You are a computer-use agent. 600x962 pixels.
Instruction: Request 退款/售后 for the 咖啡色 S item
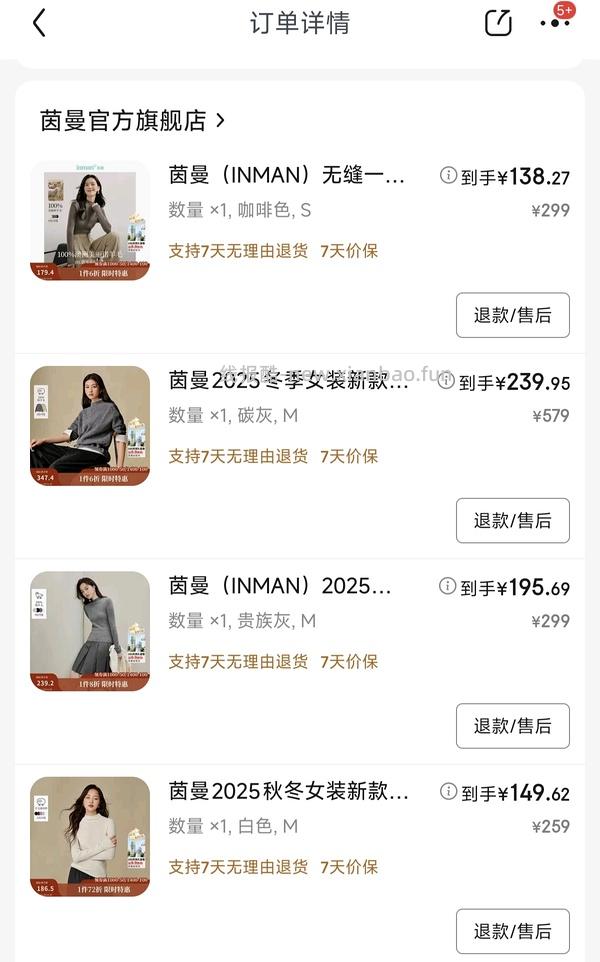pyautogui.click(x=512, y=315)
